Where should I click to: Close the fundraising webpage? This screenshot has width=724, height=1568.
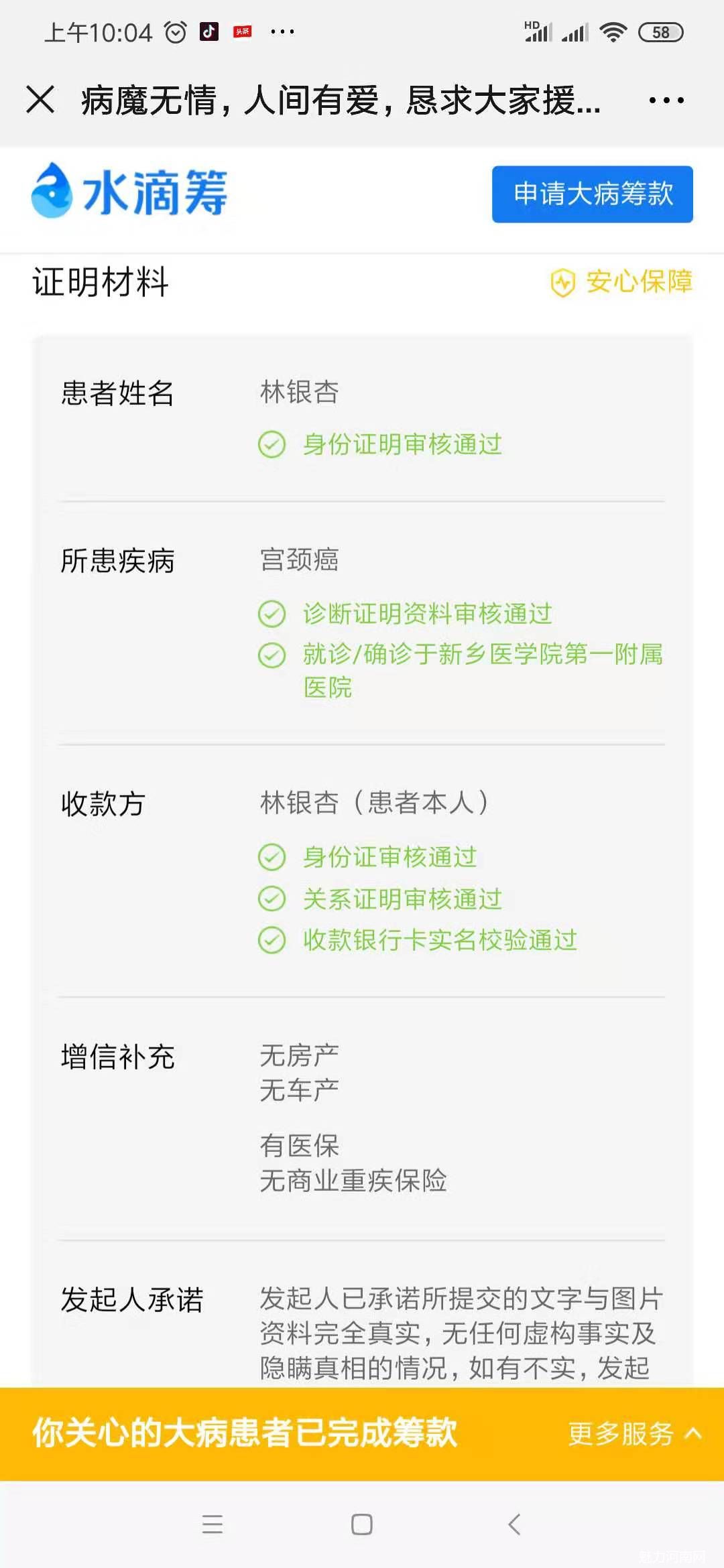pyautogui.click(x=40, y=100)
